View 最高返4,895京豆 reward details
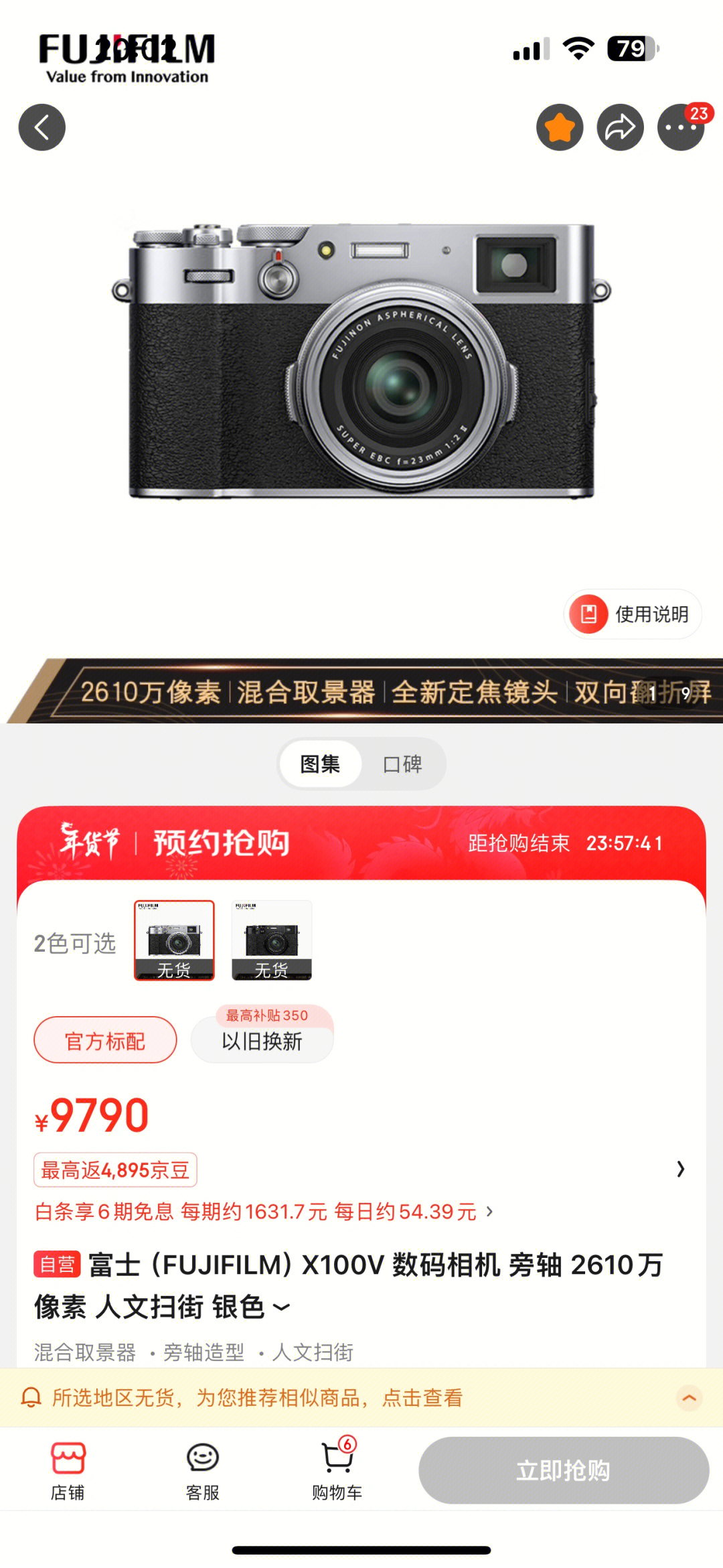Viewport: 723px width, 1568px height. tap(115, 1170)
